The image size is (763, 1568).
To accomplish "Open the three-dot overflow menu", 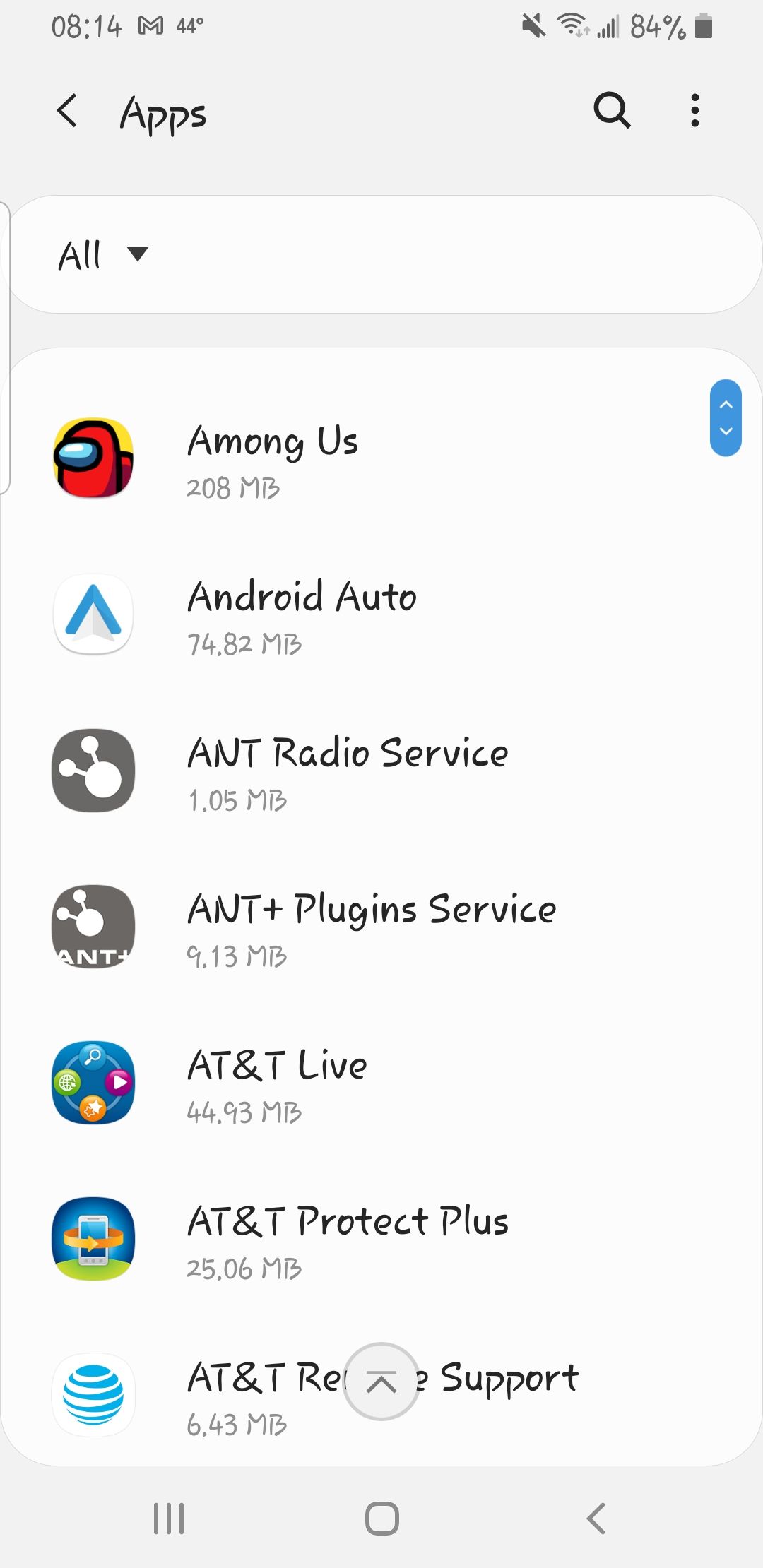I will point(695,110).
